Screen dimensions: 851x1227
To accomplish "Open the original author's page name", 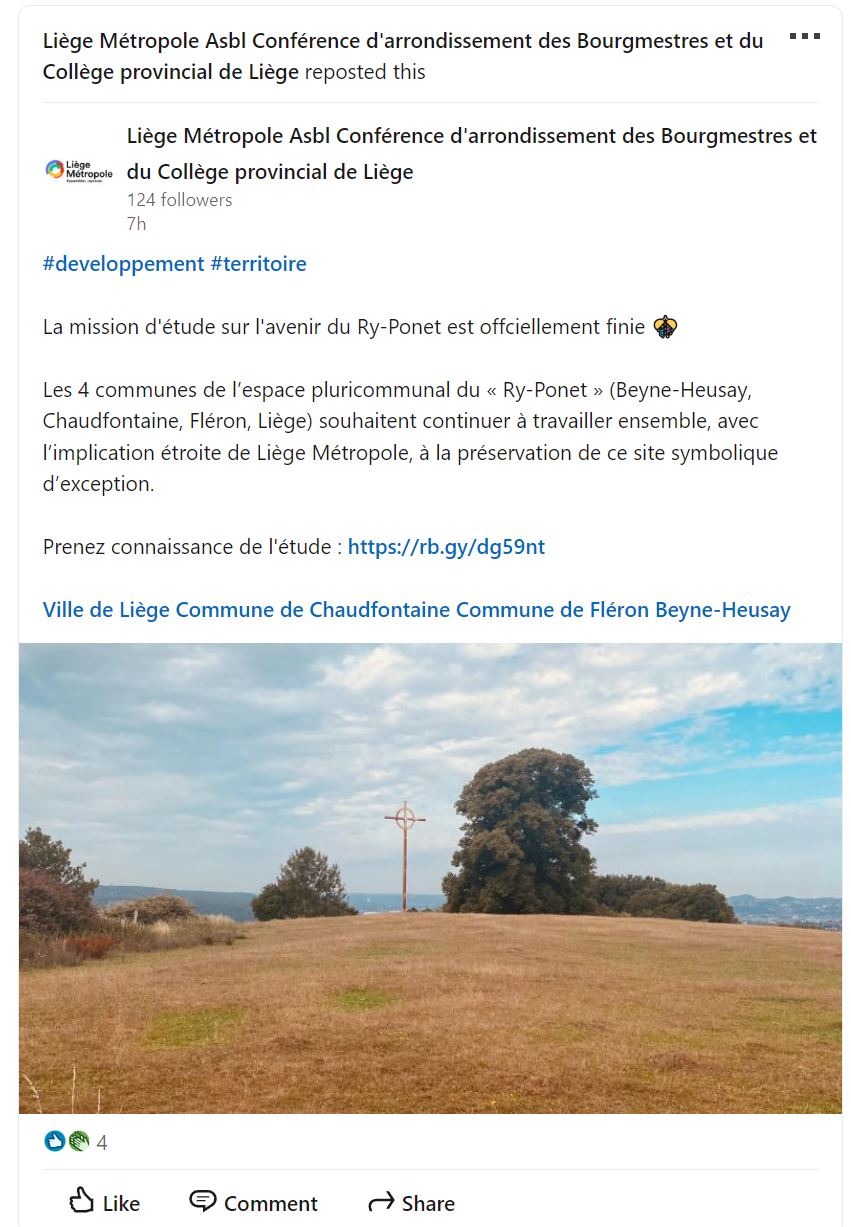I will click(471, 136).
